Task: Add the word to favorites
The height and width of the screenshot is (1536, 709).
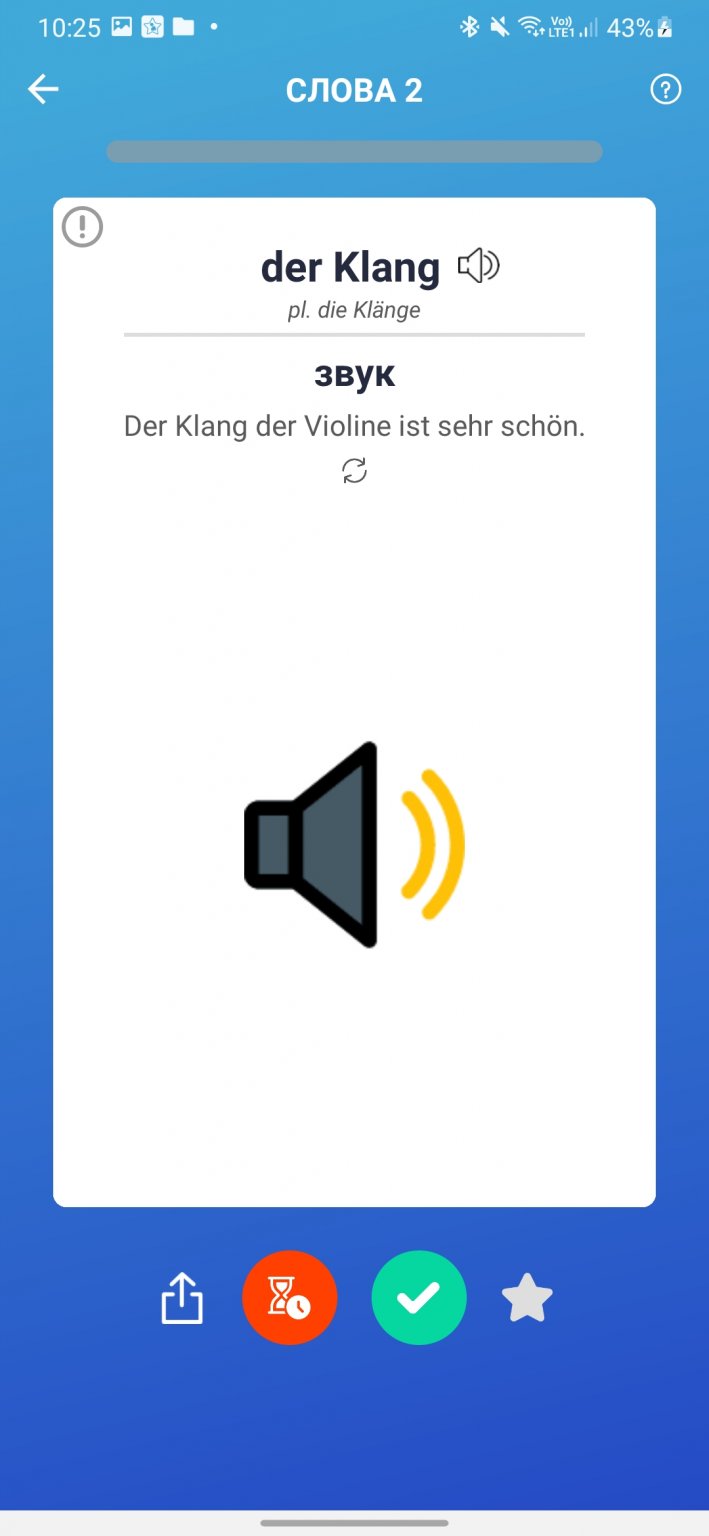Action: (527, 1298)
